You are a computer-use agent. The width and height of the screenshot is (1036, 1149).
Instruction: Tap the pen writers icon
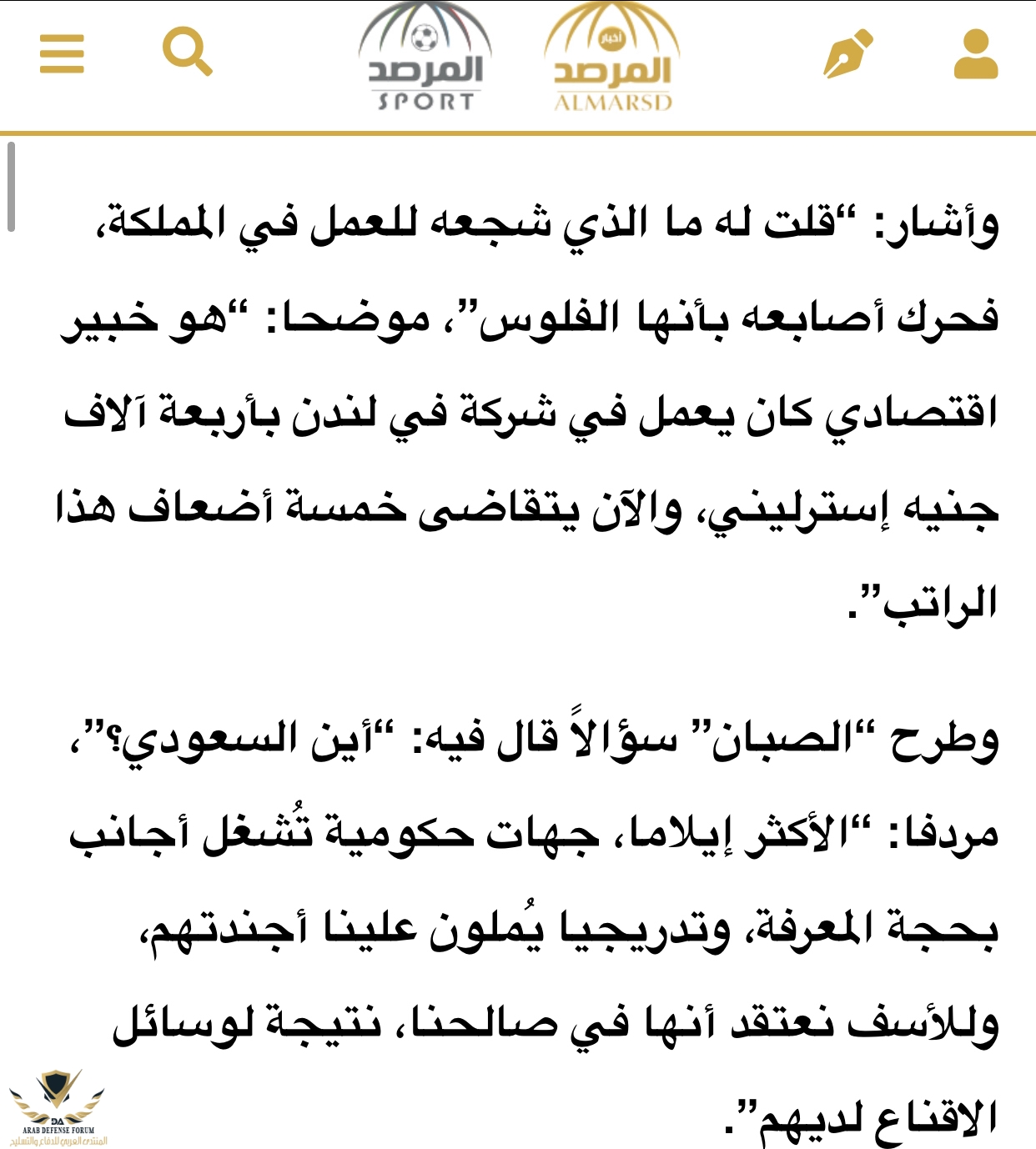847,54
